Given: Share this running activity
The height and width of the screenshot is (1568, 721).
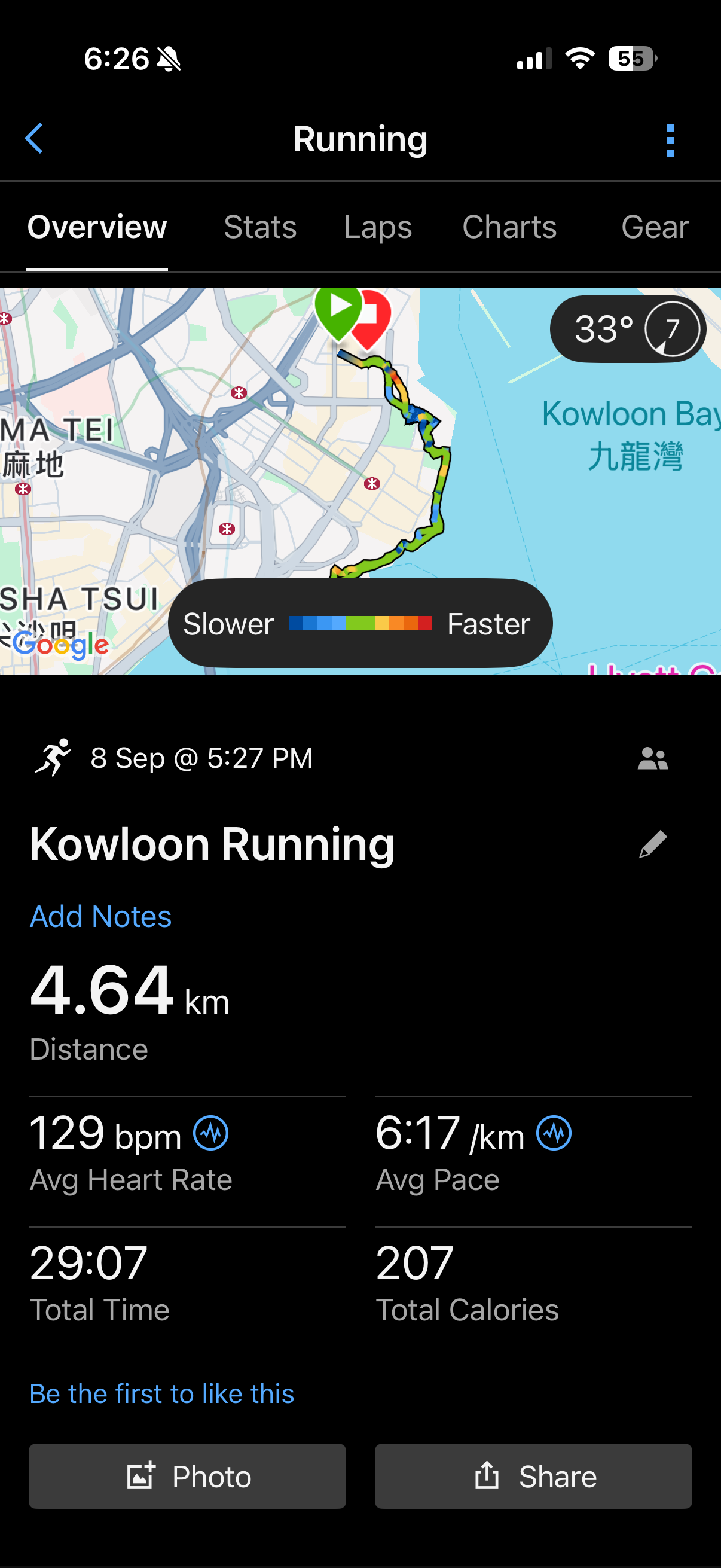Looking at the screenshot, I should click(534, 1476).
